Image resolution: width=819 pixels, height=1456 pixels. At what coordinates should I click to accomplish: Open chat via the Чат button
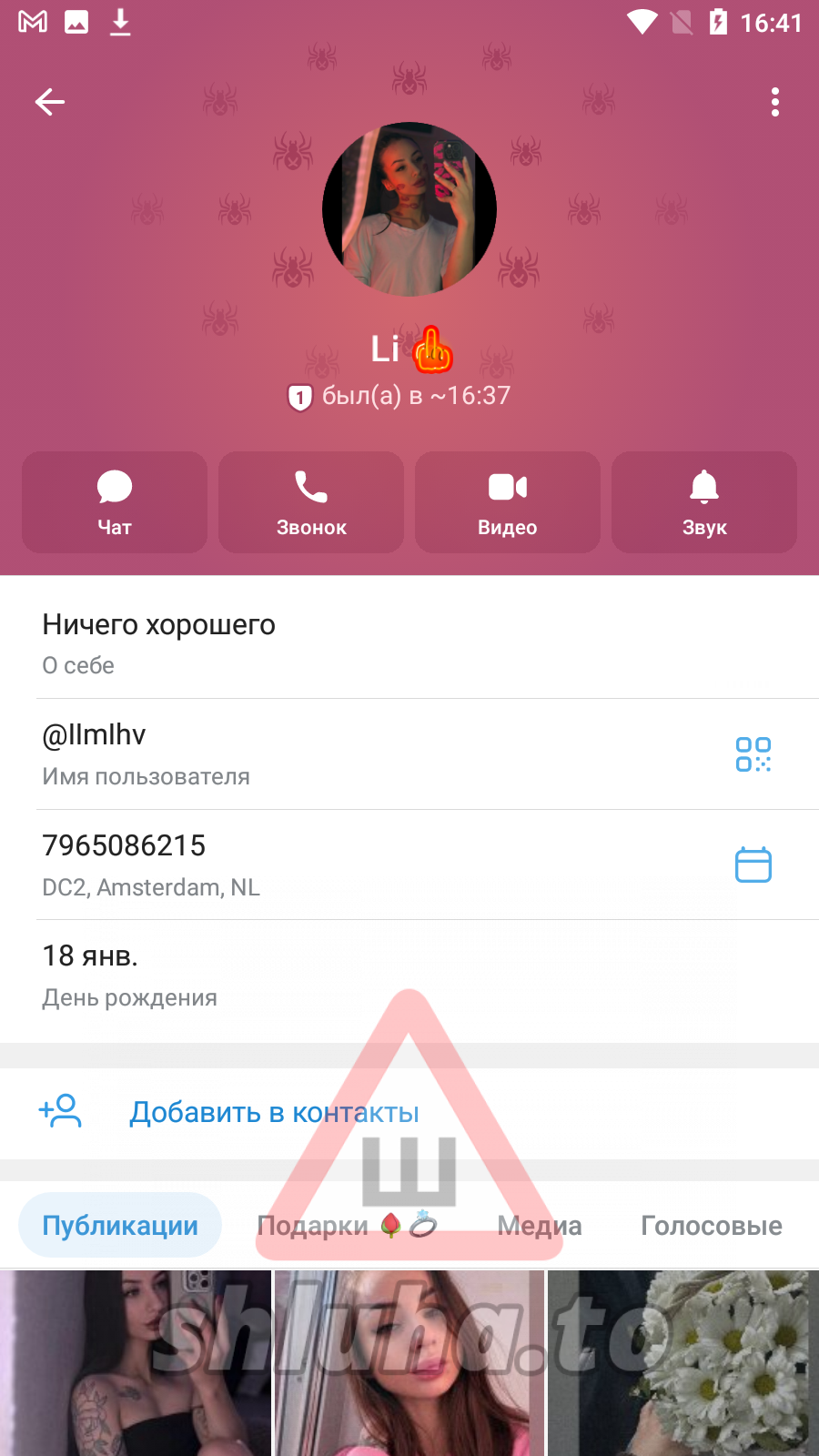coord(115,502)
